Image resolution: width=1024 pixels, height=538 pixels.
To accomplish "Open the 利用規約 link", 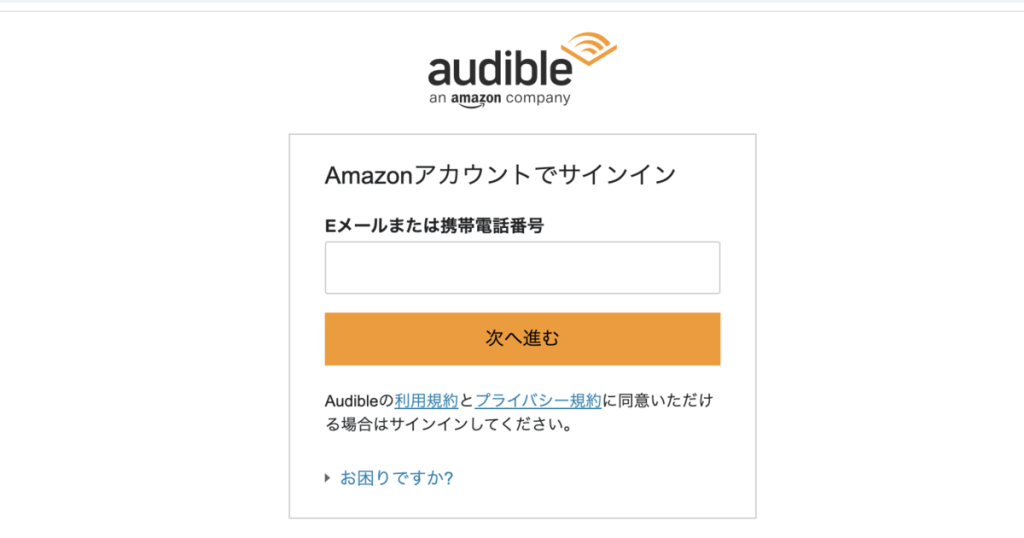I will (426, 401).
